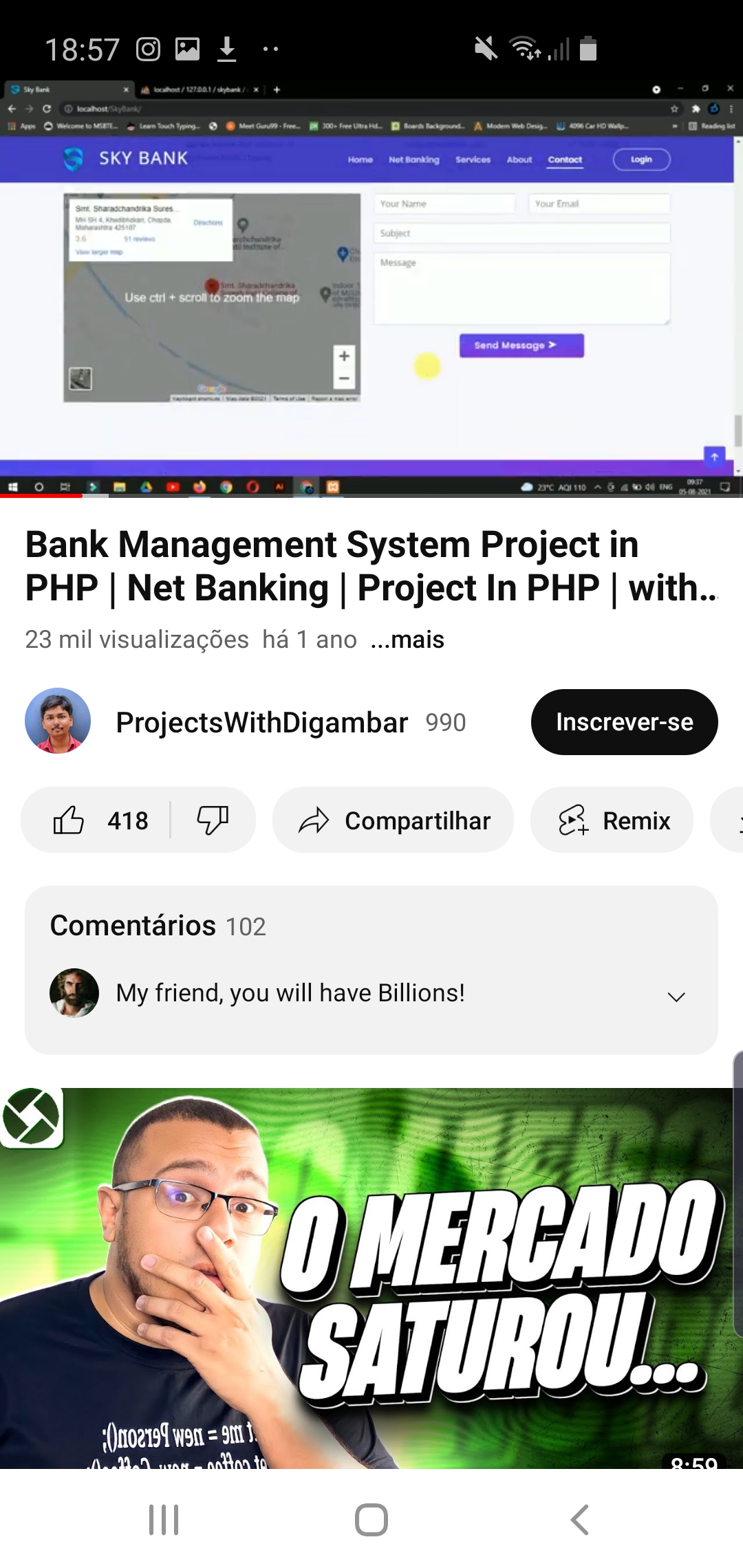
Task: Open the ProjectsWithDigambar channel avatar
Action: click(58, 721)
